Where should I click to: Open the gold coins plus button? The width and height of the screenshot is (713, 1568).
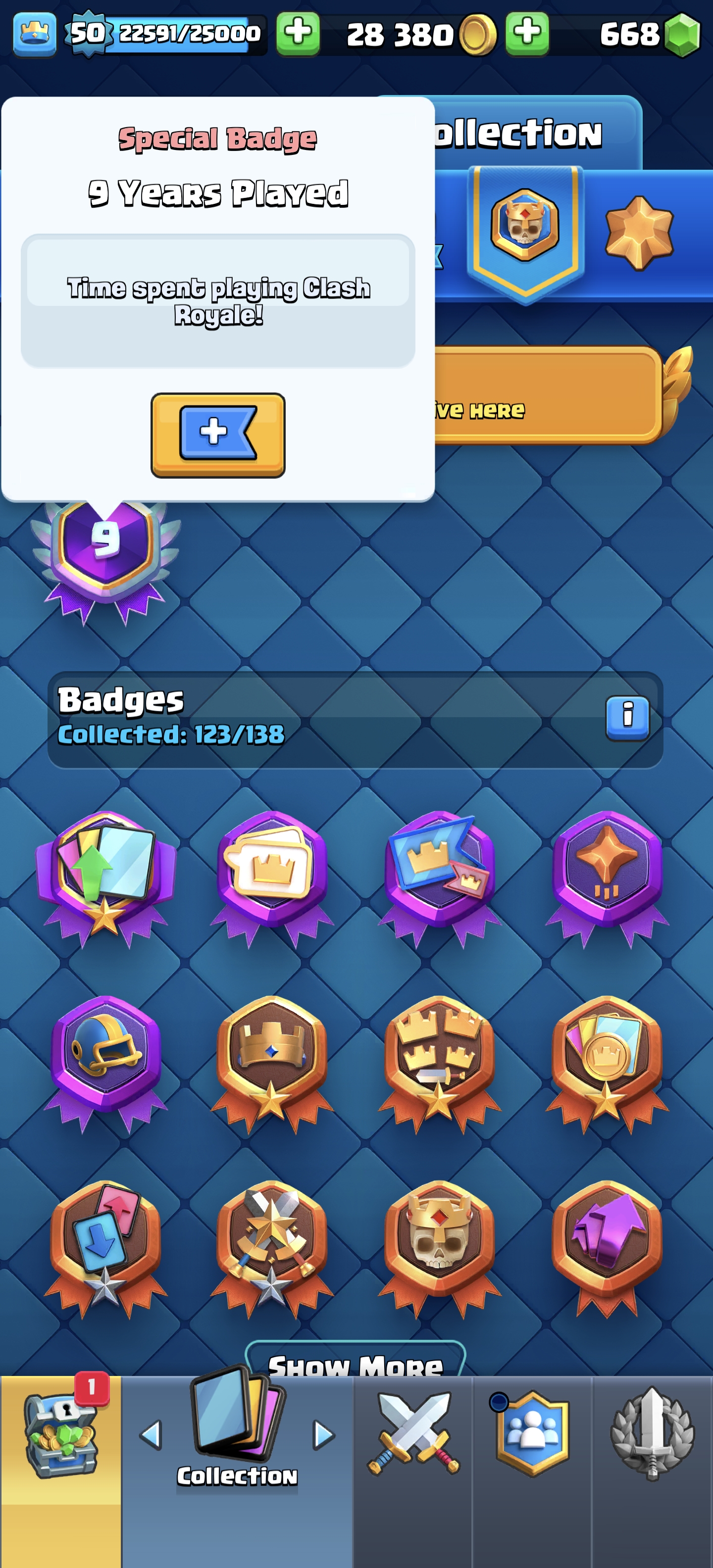tap(527, 34)
